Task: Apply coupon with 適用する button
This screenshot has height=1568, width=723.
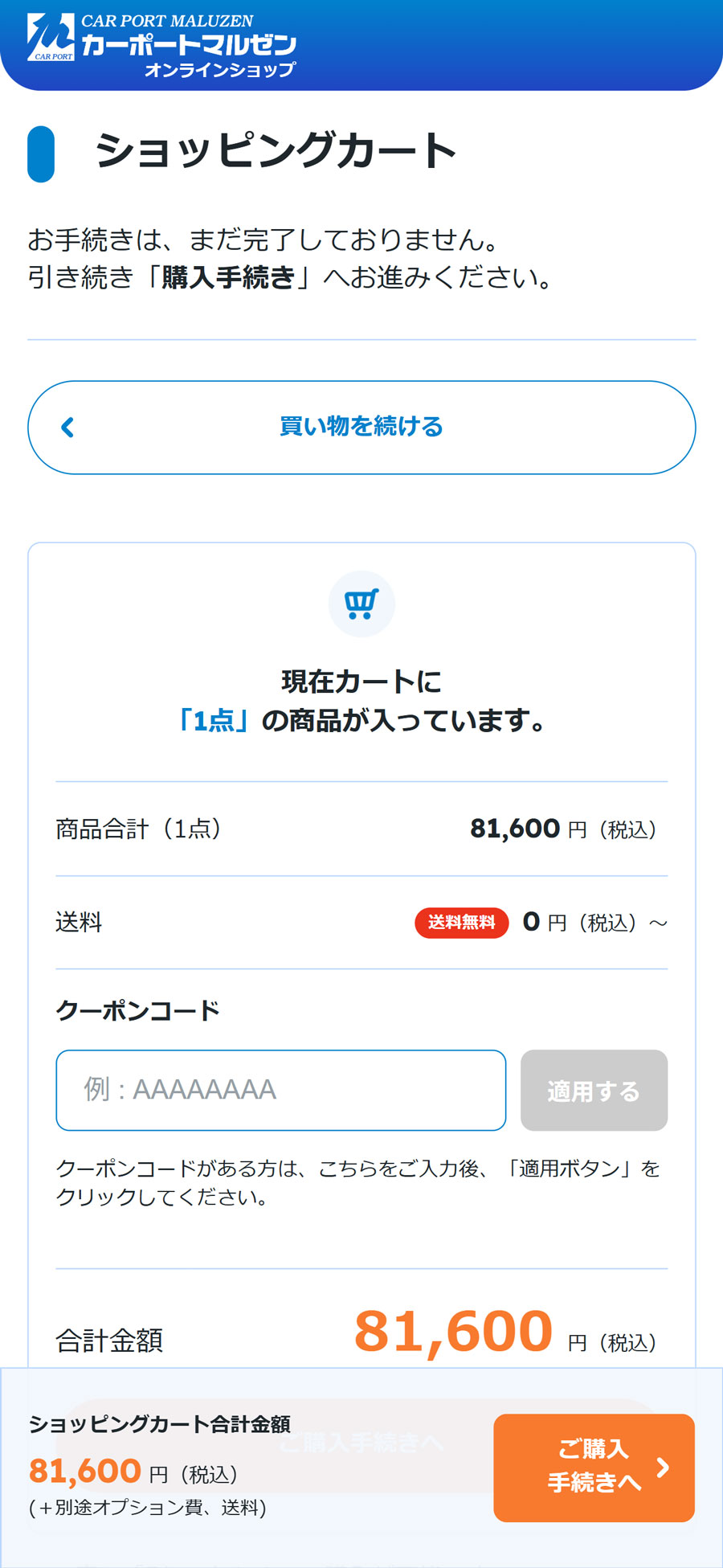Action: point(594,1090)
